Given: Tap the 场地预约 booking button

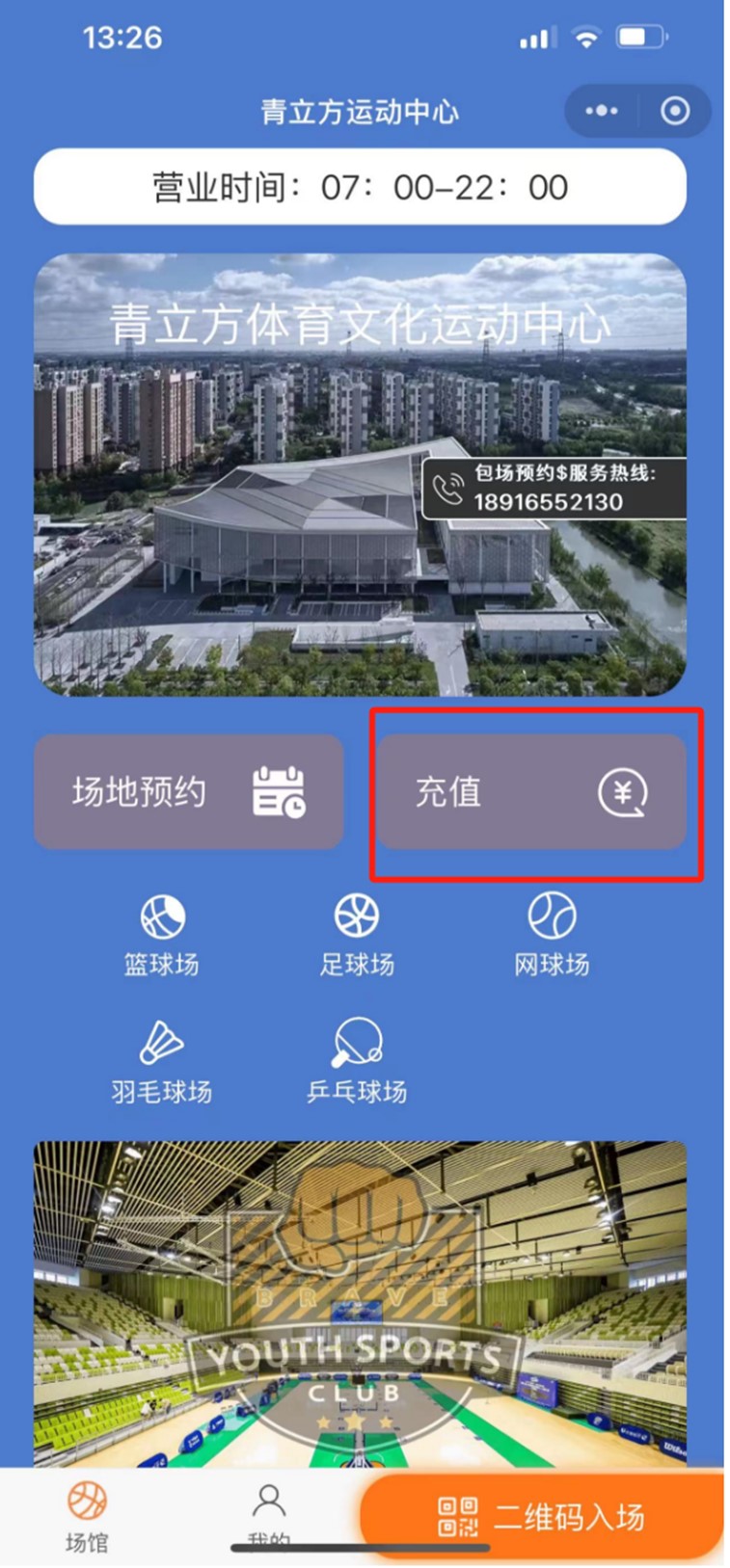Looking at the screenshot, I should pos(190,790).
